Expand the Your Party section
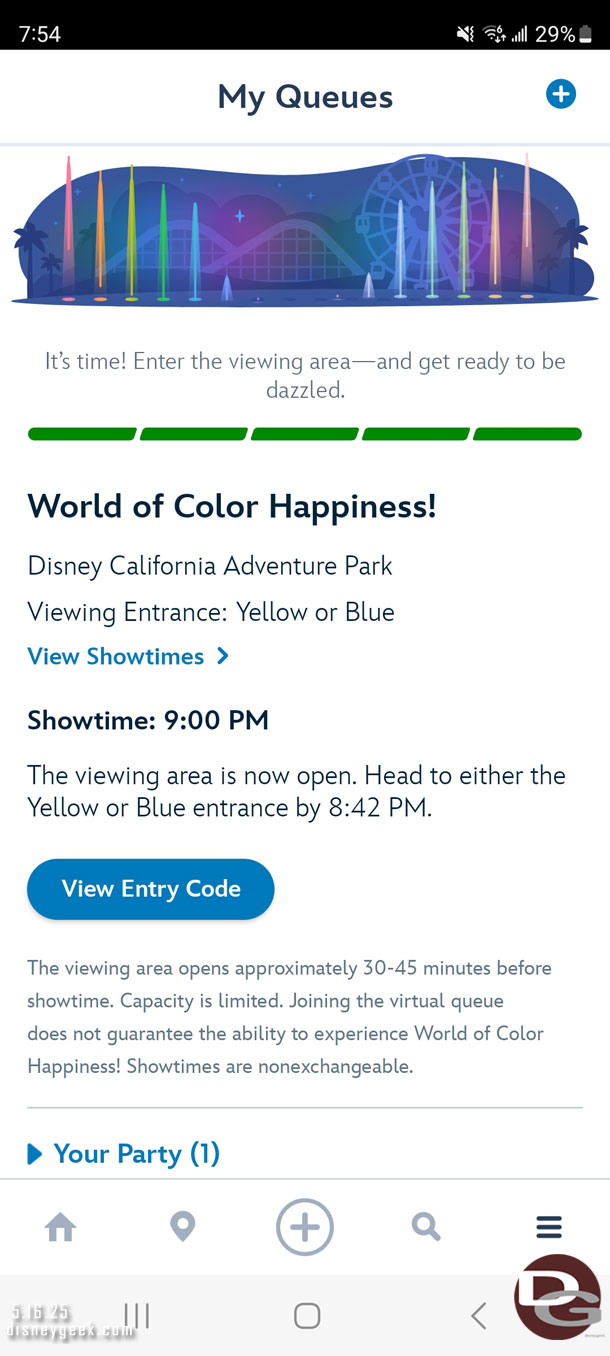The image size is (610, 1356). tap(123, 1154)
